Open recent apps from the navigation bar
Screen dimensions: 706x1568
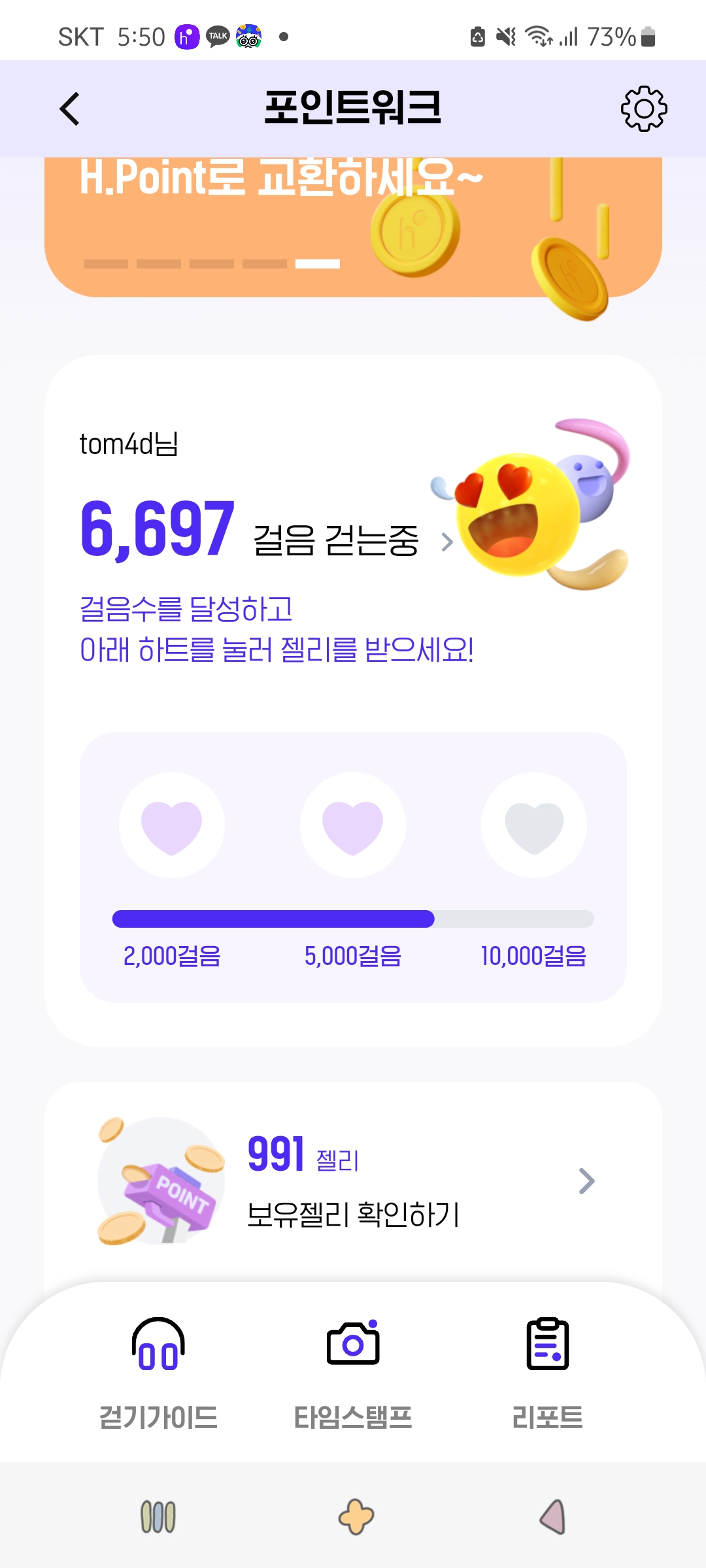[158, 1516]
